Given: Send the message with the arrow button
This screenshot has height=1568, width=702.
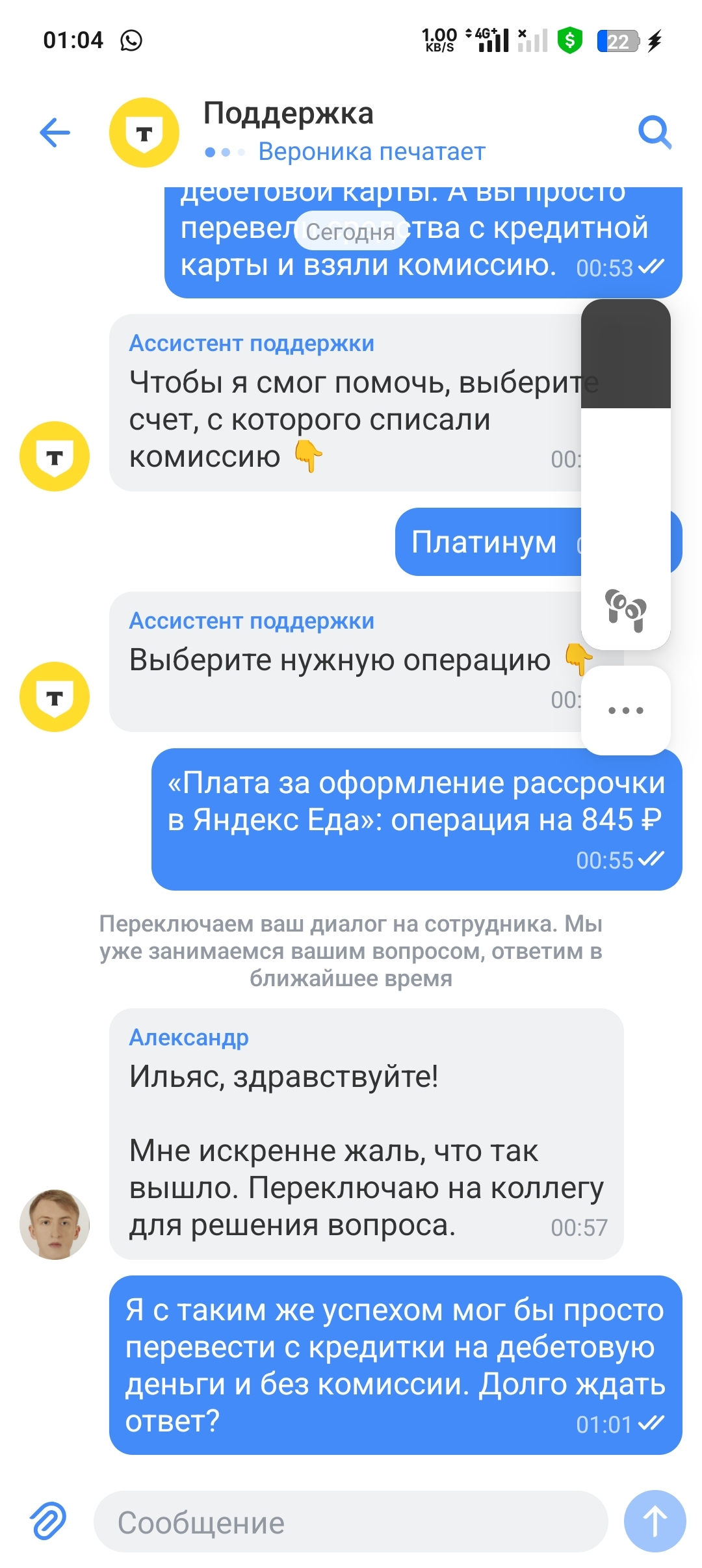Looking at the screenshot, I should click(655, 1521).
